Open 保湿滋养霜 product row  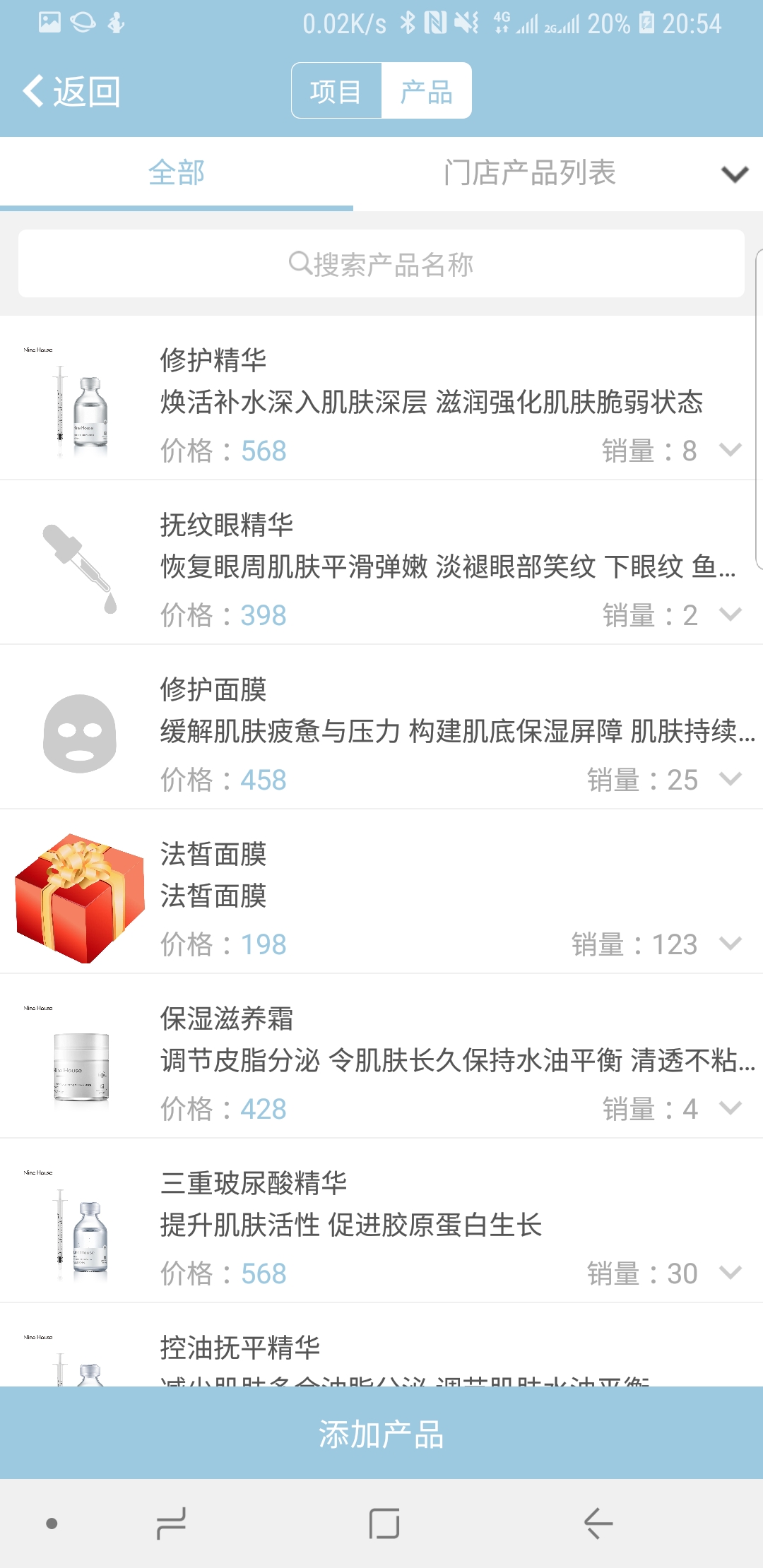click(x=381, y=1057)
